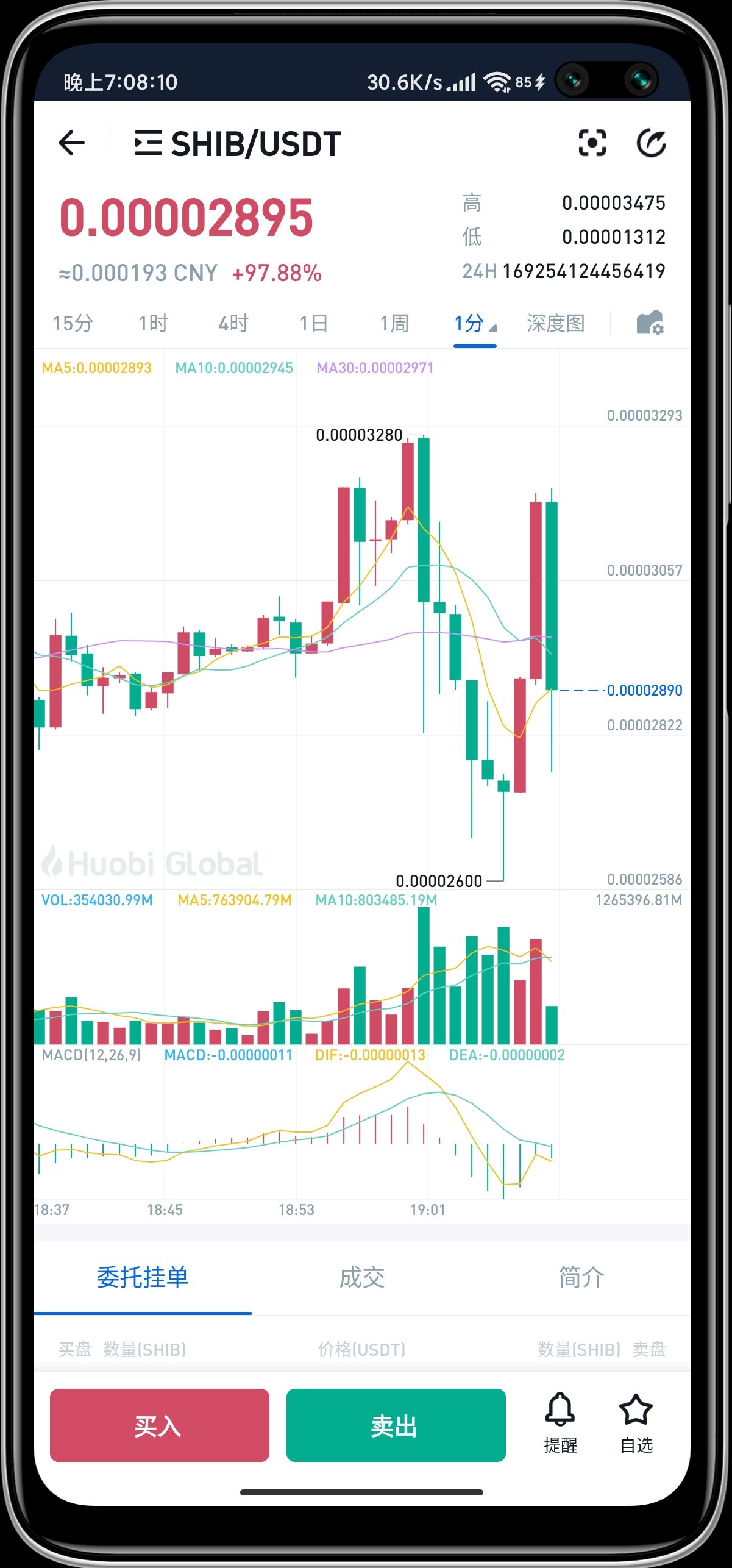
Task: Select the 1周 chart interval
Action: click(x=394, y=323)
